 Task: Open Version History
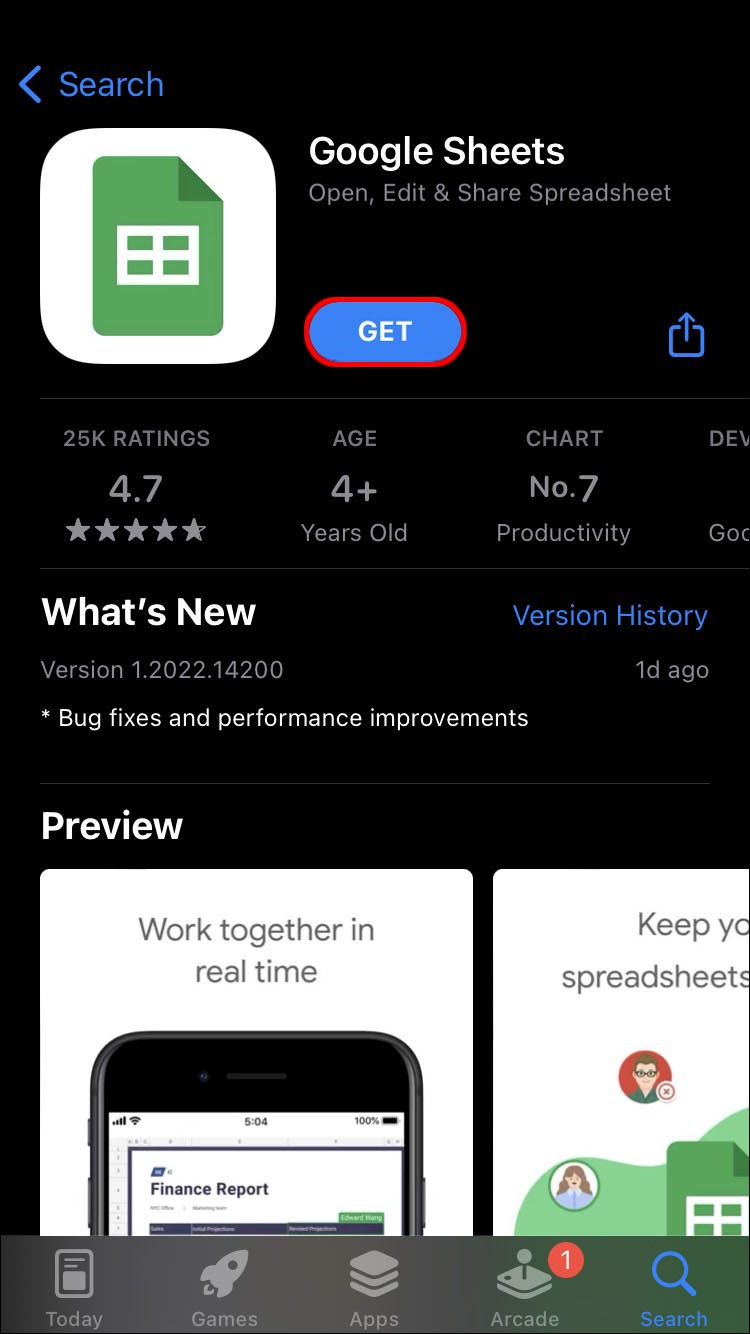pyautogui.click(x=609, y=615)
